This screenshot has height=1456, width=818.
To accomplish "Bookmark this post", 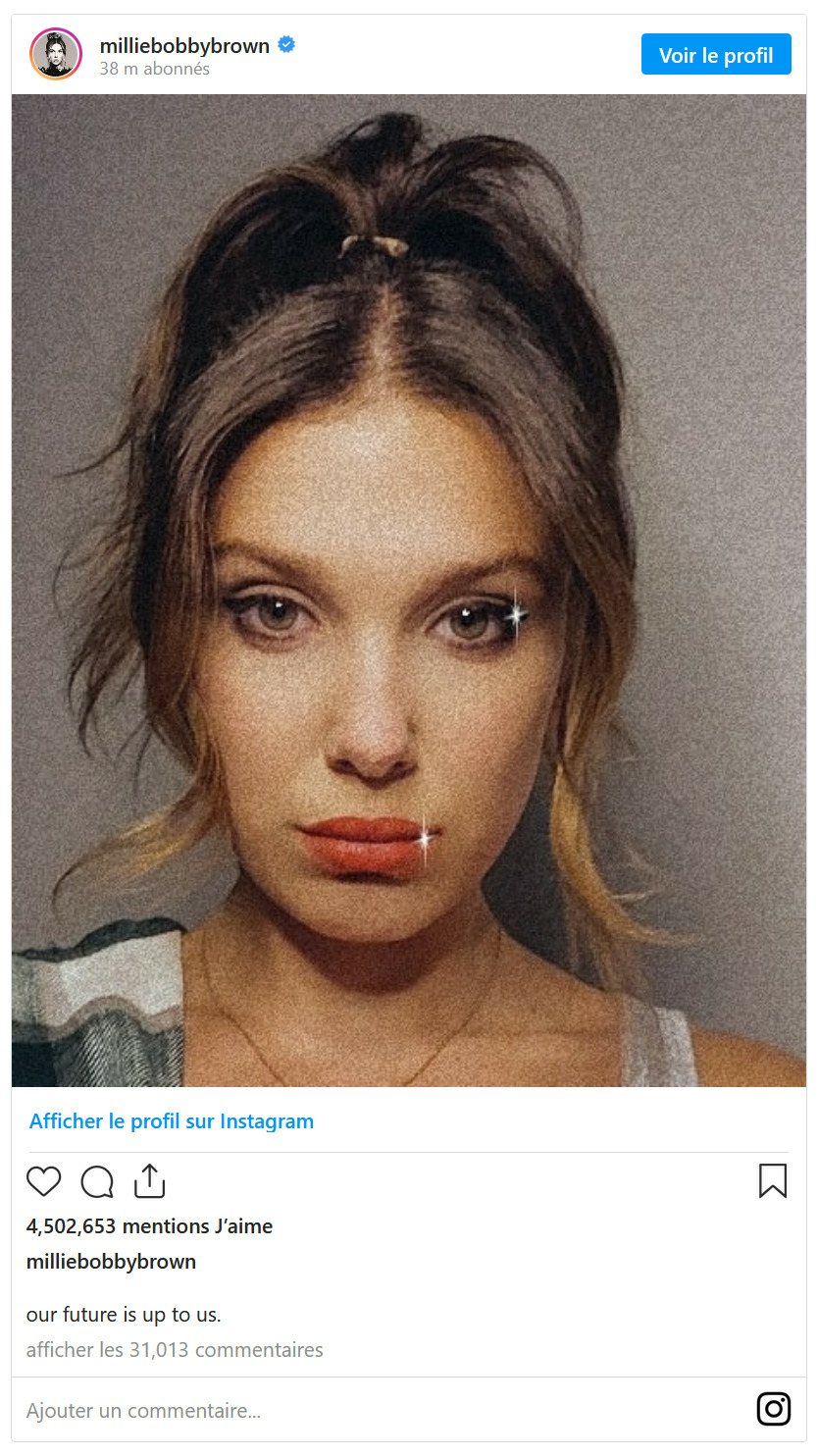I will tap(773, 1180).
